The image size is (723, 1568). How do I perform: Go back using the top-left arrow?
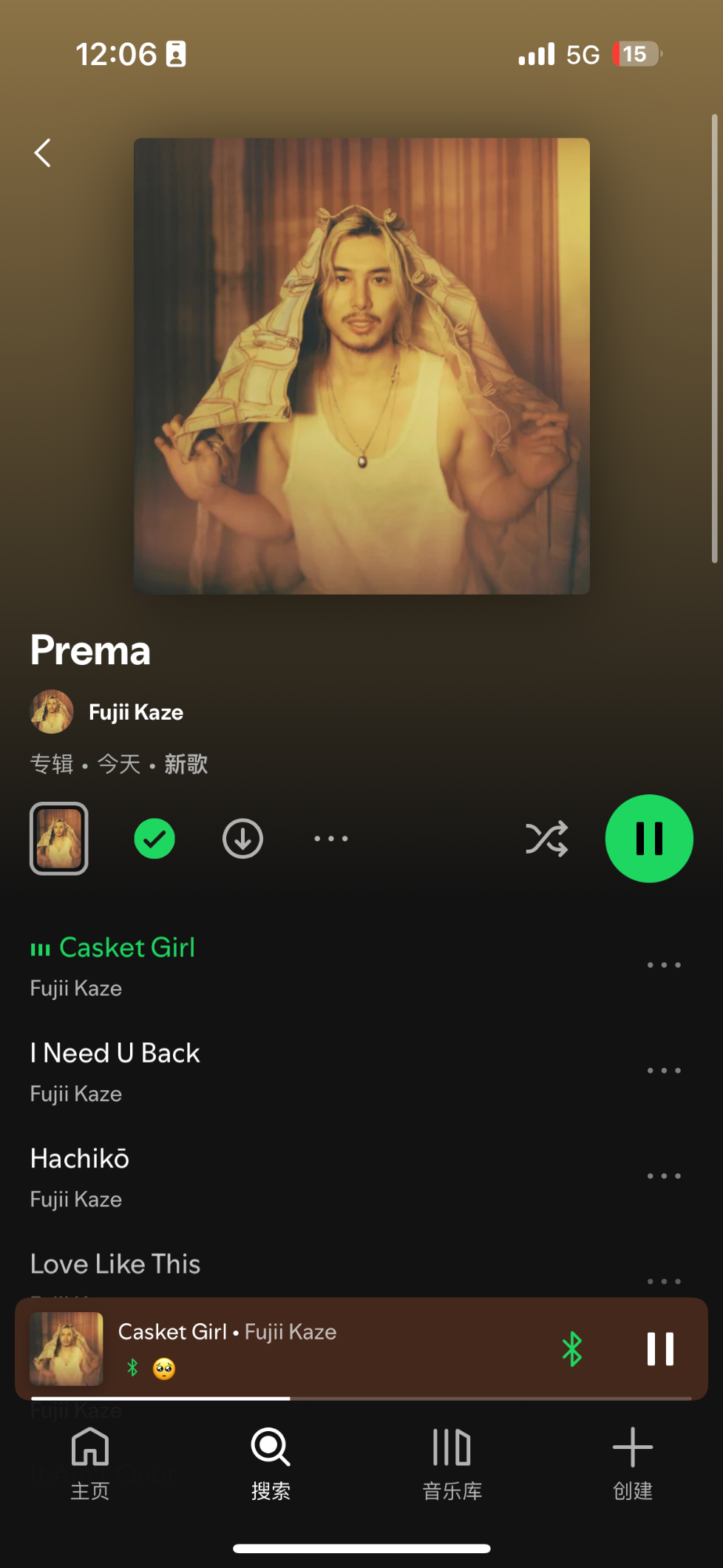[43, 153]
